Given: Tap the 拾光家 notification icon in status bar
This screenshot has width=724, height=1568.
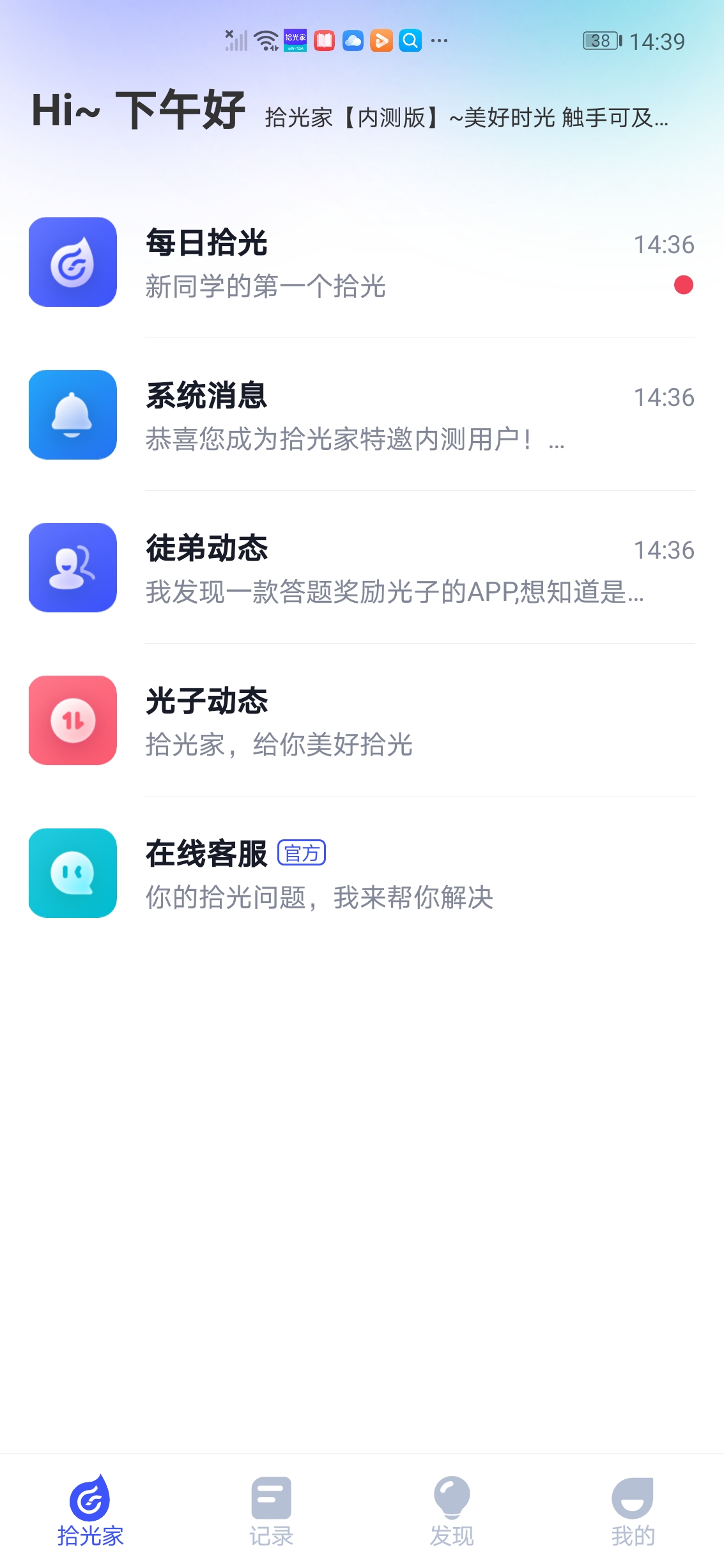Looking at the screenshot, I should (x=295, y=40).
